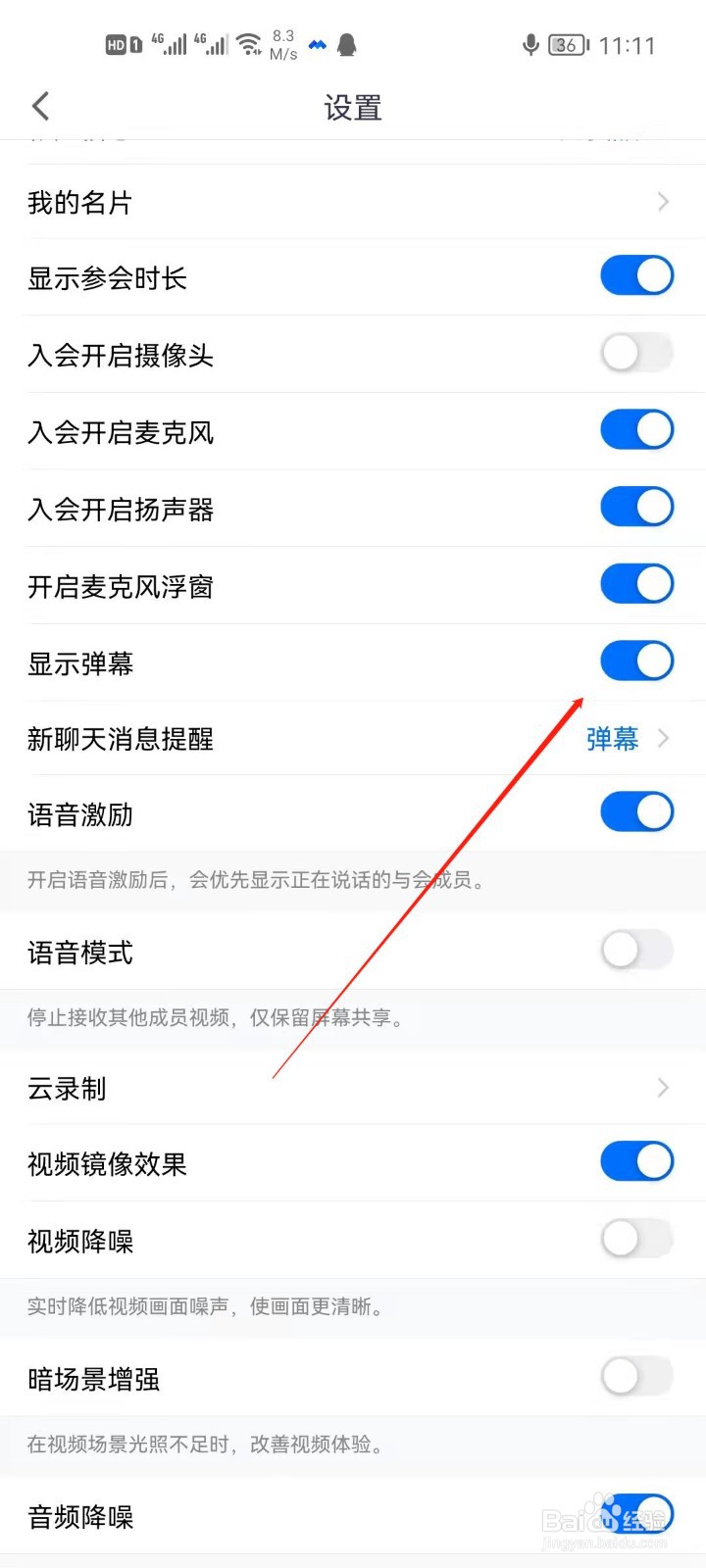Image resolution: width=706 pixels, height=1568 pixels.
Task: Enable the 语音模式 toggle
Action: click(636, 950)
